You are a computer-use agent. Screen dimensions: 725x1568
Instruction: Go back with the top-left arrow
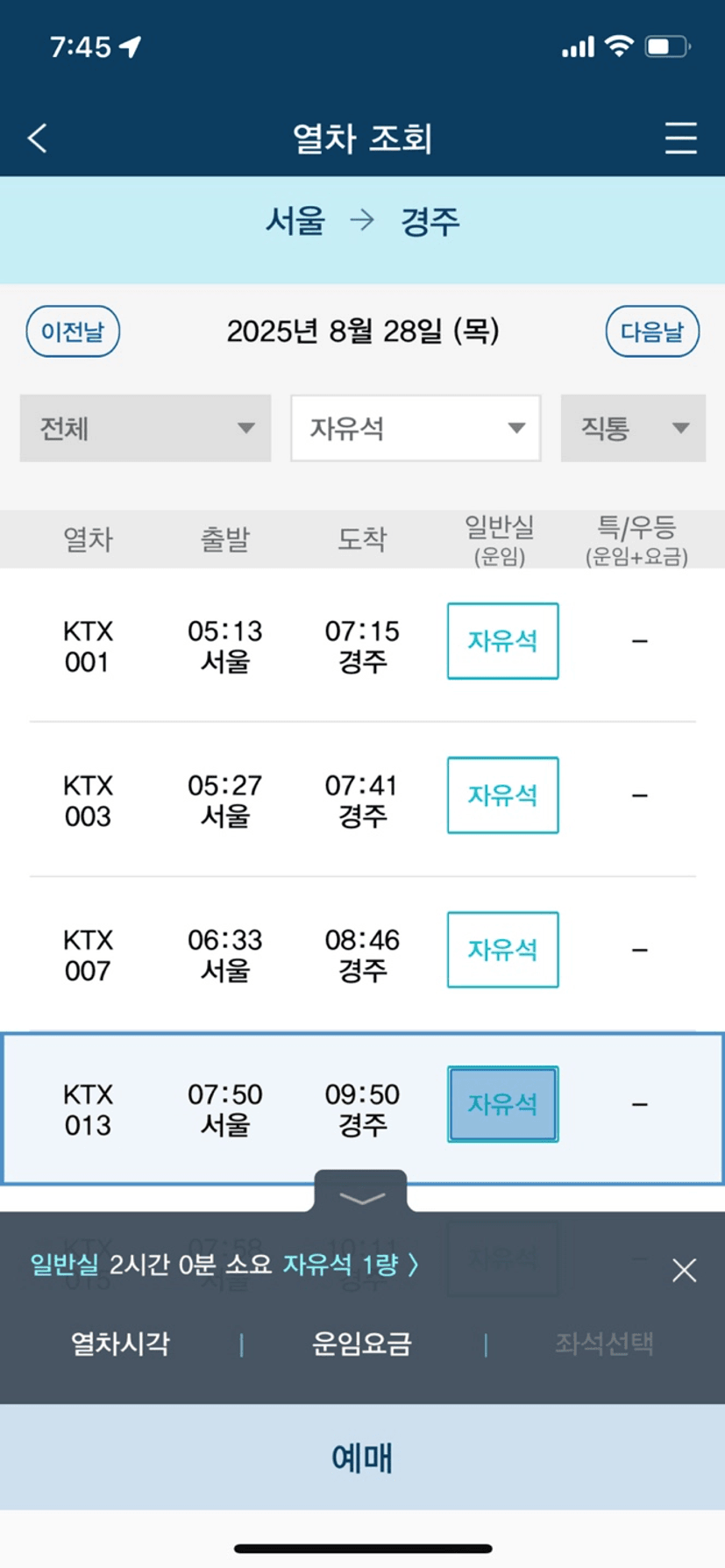[37, 139]
